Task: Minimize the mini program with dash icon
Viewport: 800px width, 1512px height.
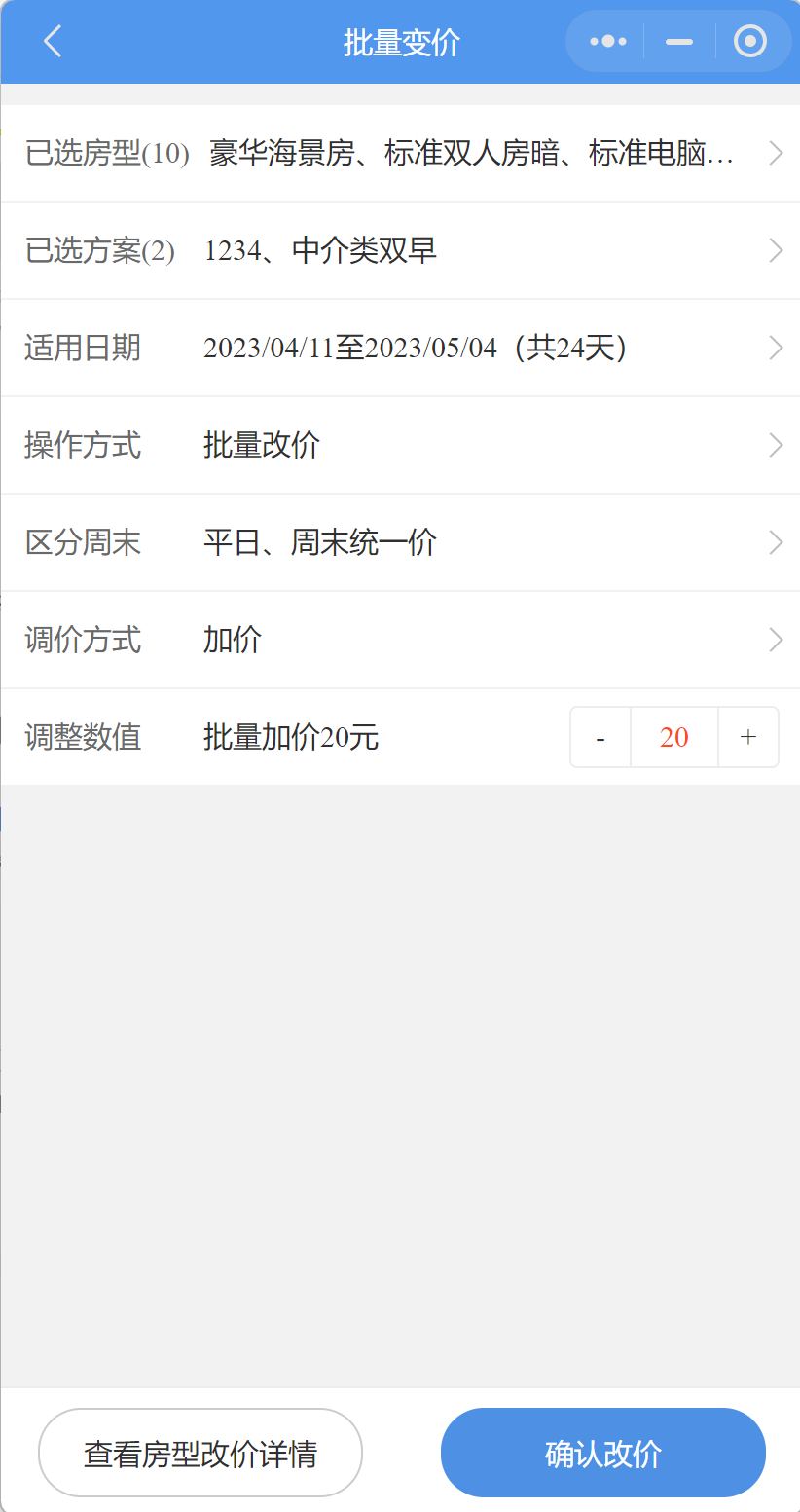Action: pyautogui.click(x=679, y=42)
